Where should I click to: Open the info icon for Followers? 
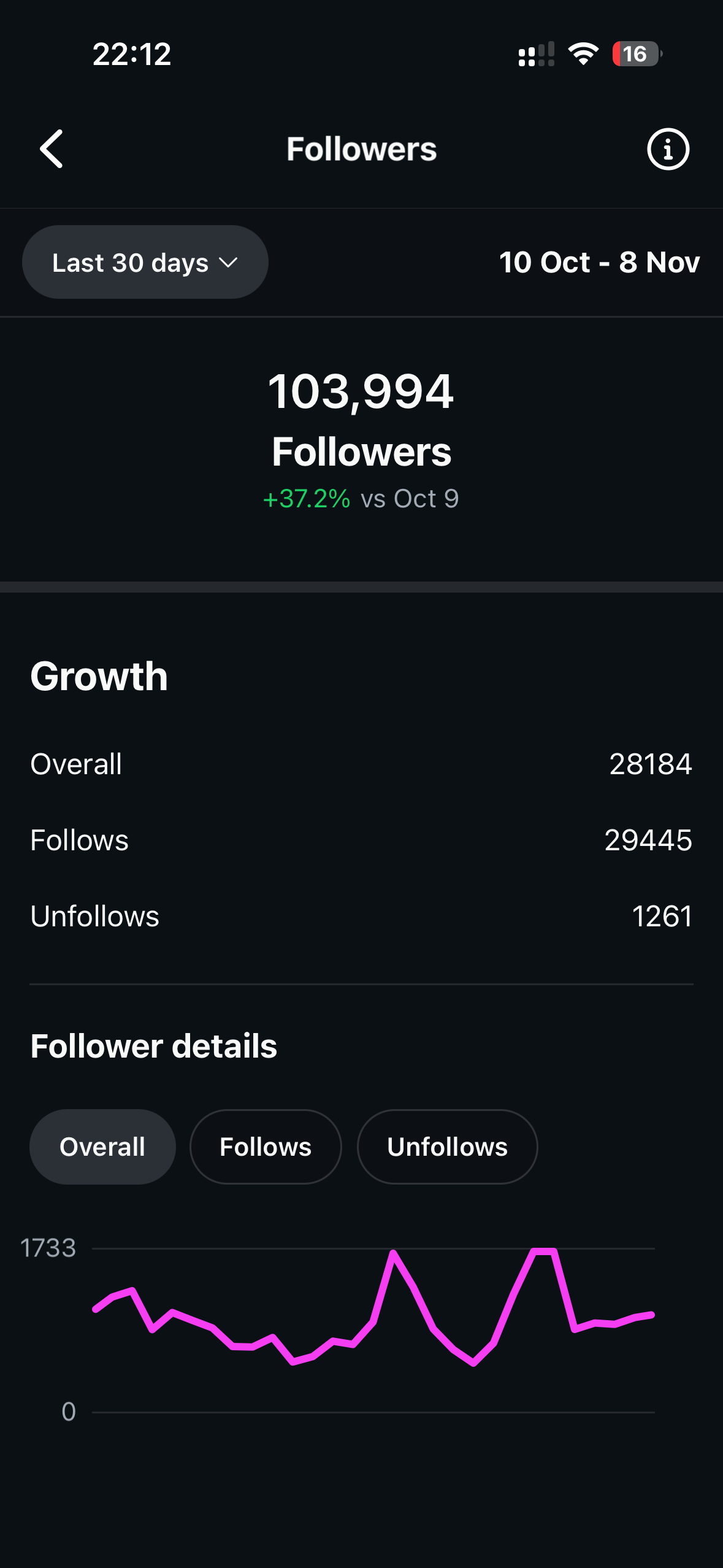click(668, 149)
